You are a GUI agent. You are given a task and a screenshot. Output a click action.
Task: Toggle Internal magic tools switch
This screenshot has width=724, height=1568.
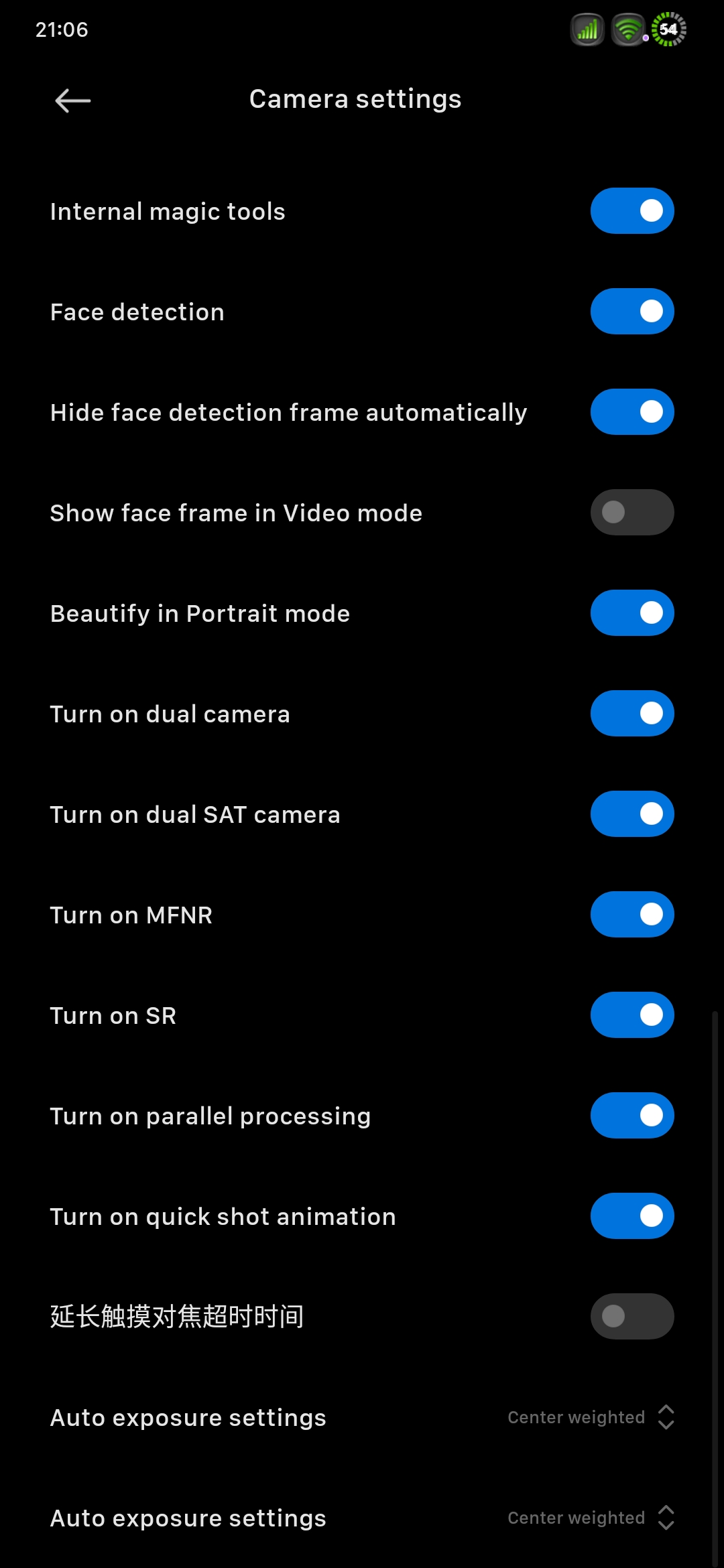[632, 211]
